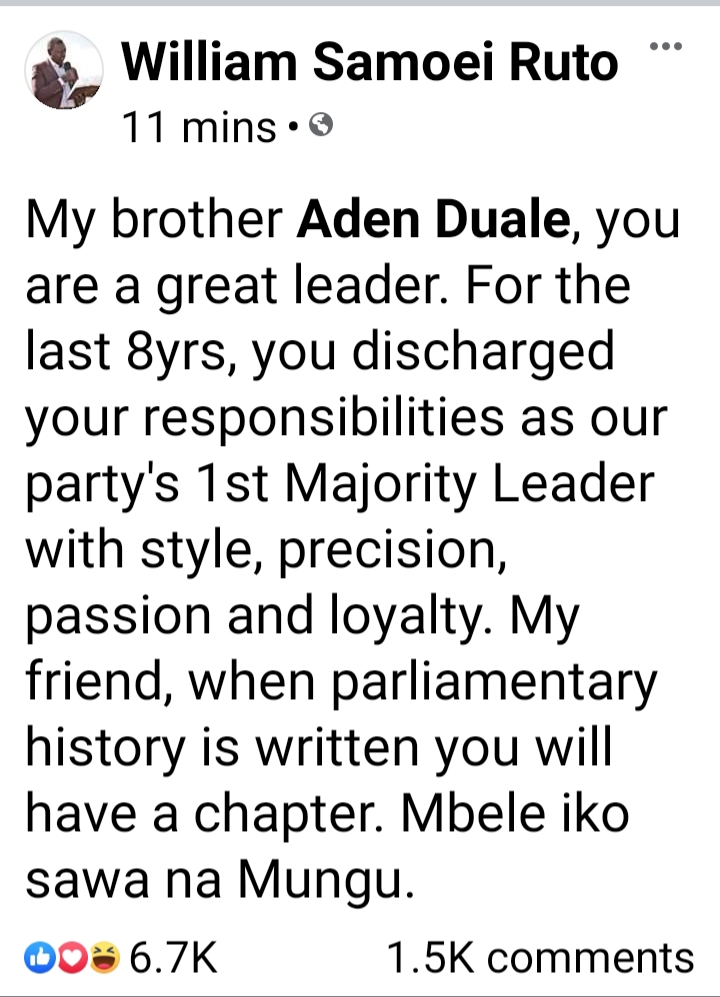
Task: Open the post's three-dot overflow menu
Action: [x=666, y=46]
